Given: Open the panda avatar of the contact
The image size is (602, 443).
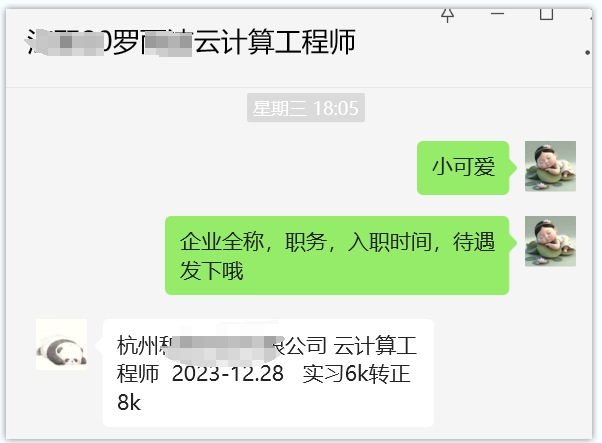Looking at the screenshot, I should coord(61,344).
